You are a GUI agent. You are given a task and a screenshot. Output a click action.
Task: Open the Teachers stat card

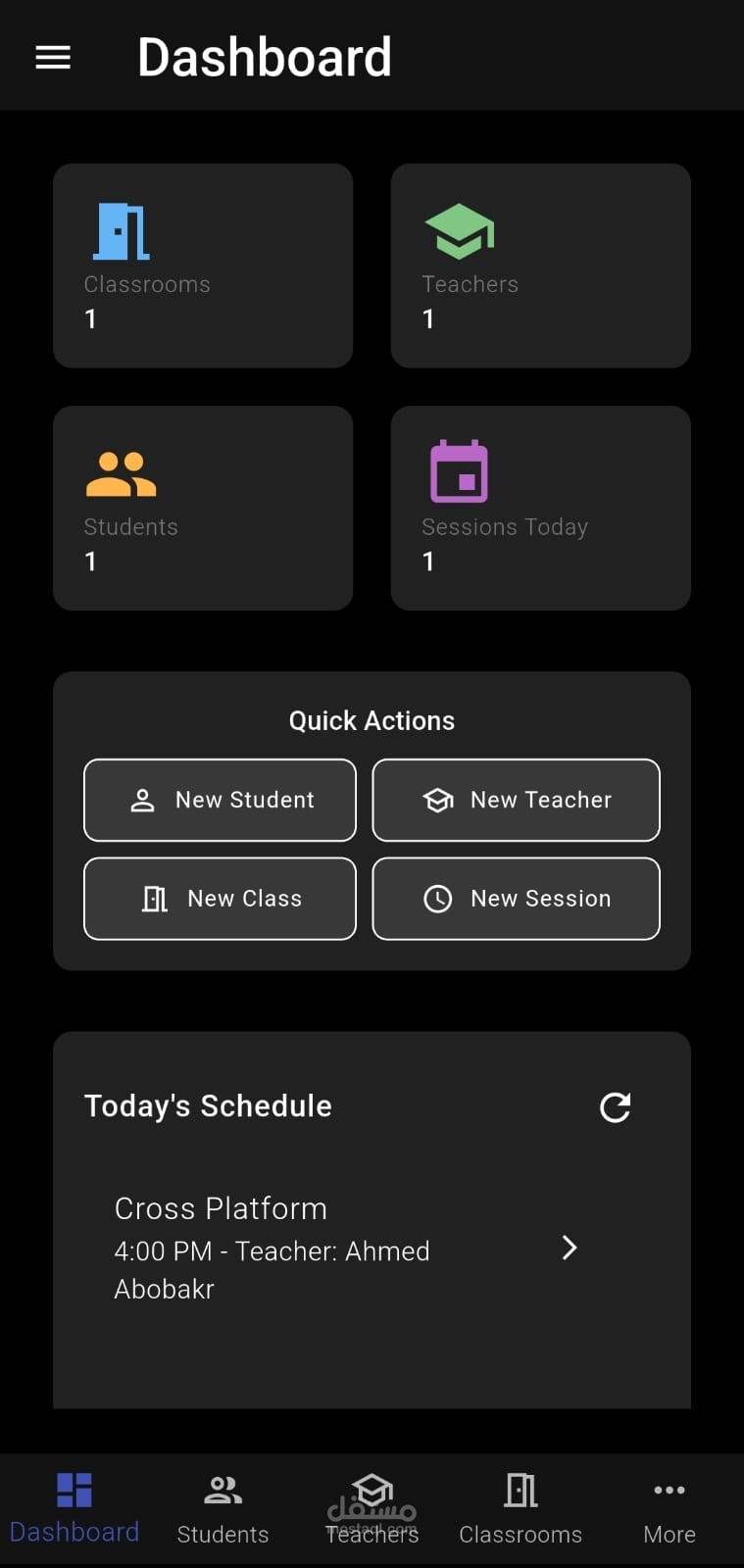[540, 266]
